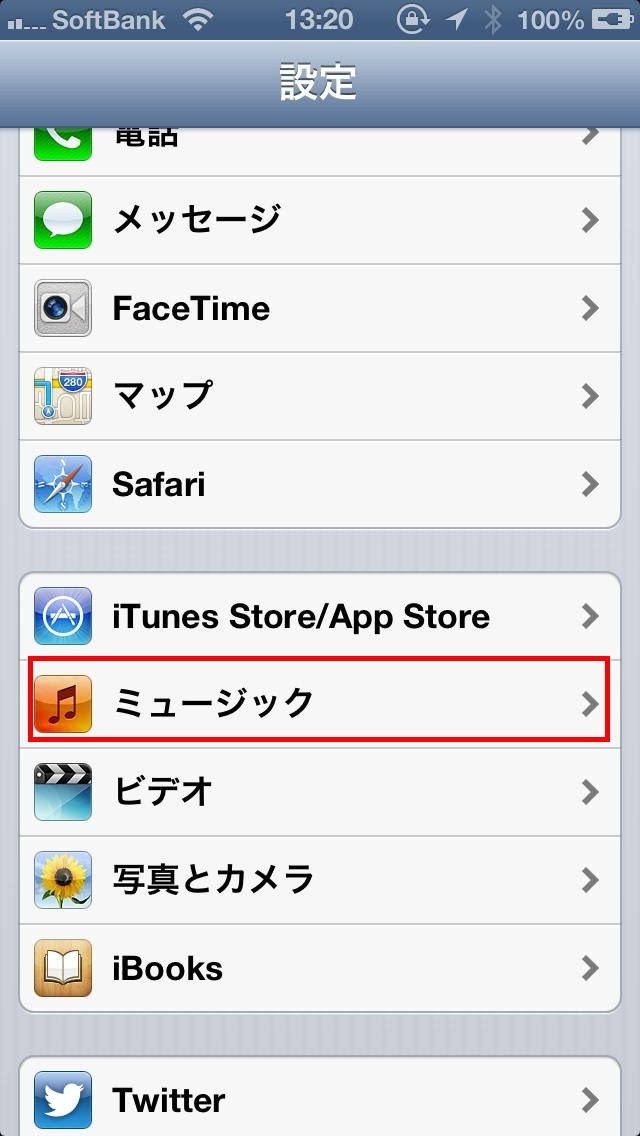Open FaceTime settings

coord(320,308)
